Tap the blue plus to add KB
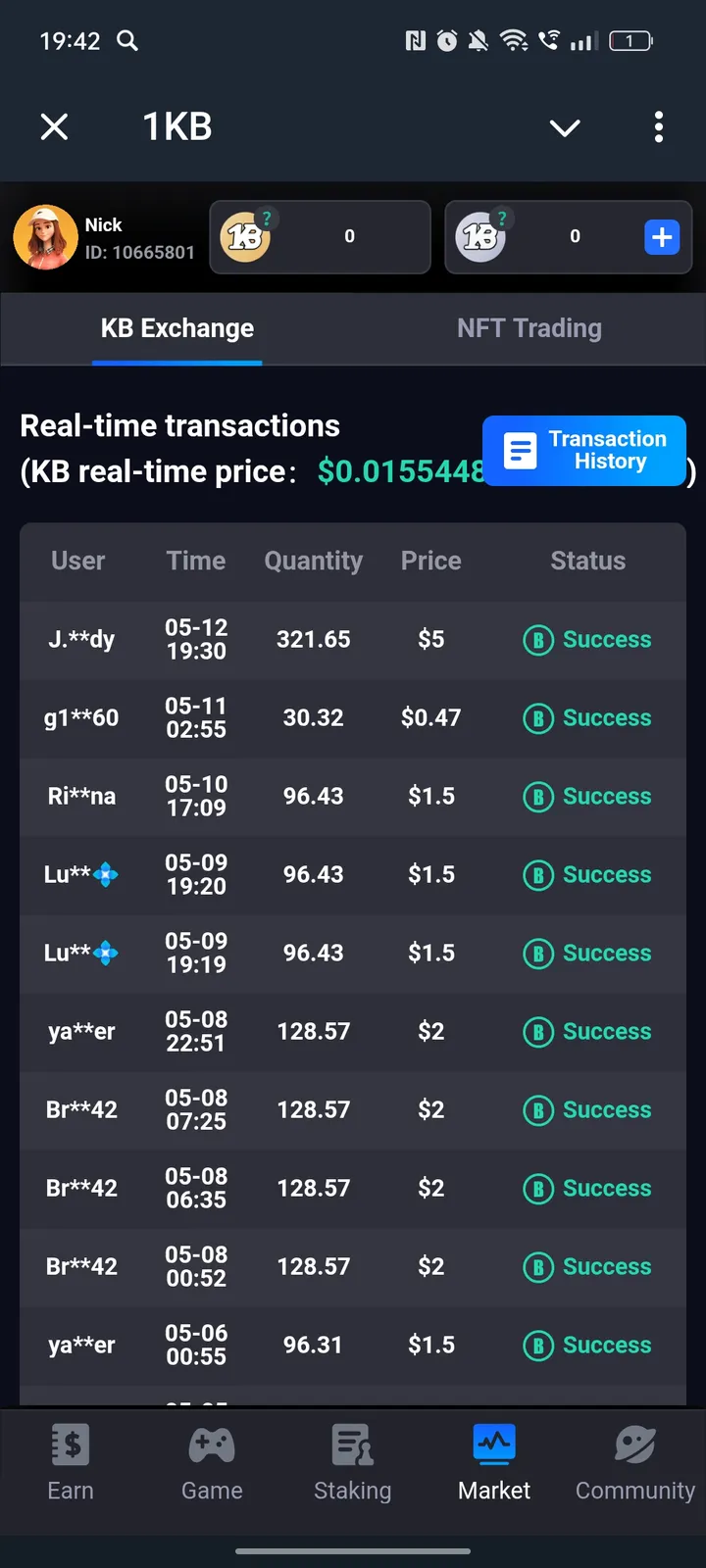Image resolution: width=706 pixels, height=1568 pixels. click(662, 237)
